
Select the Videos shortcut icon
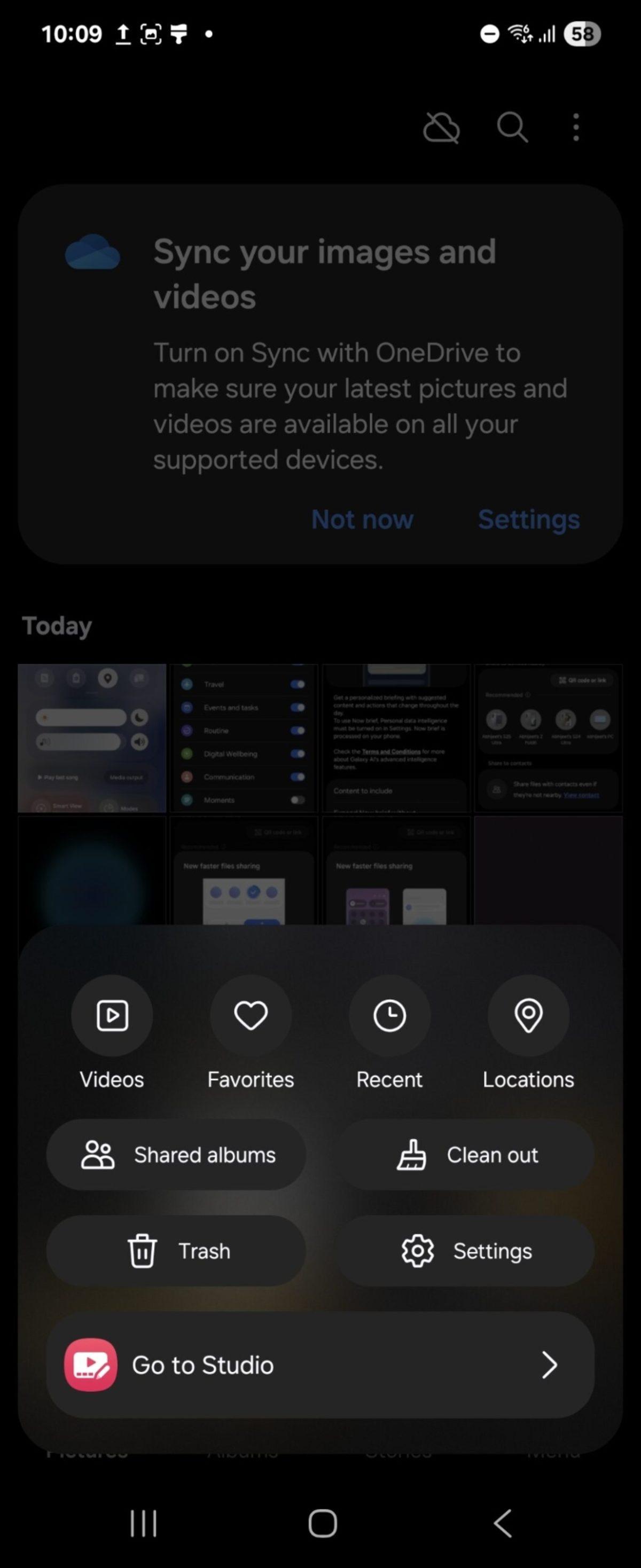click(112, 1014)
